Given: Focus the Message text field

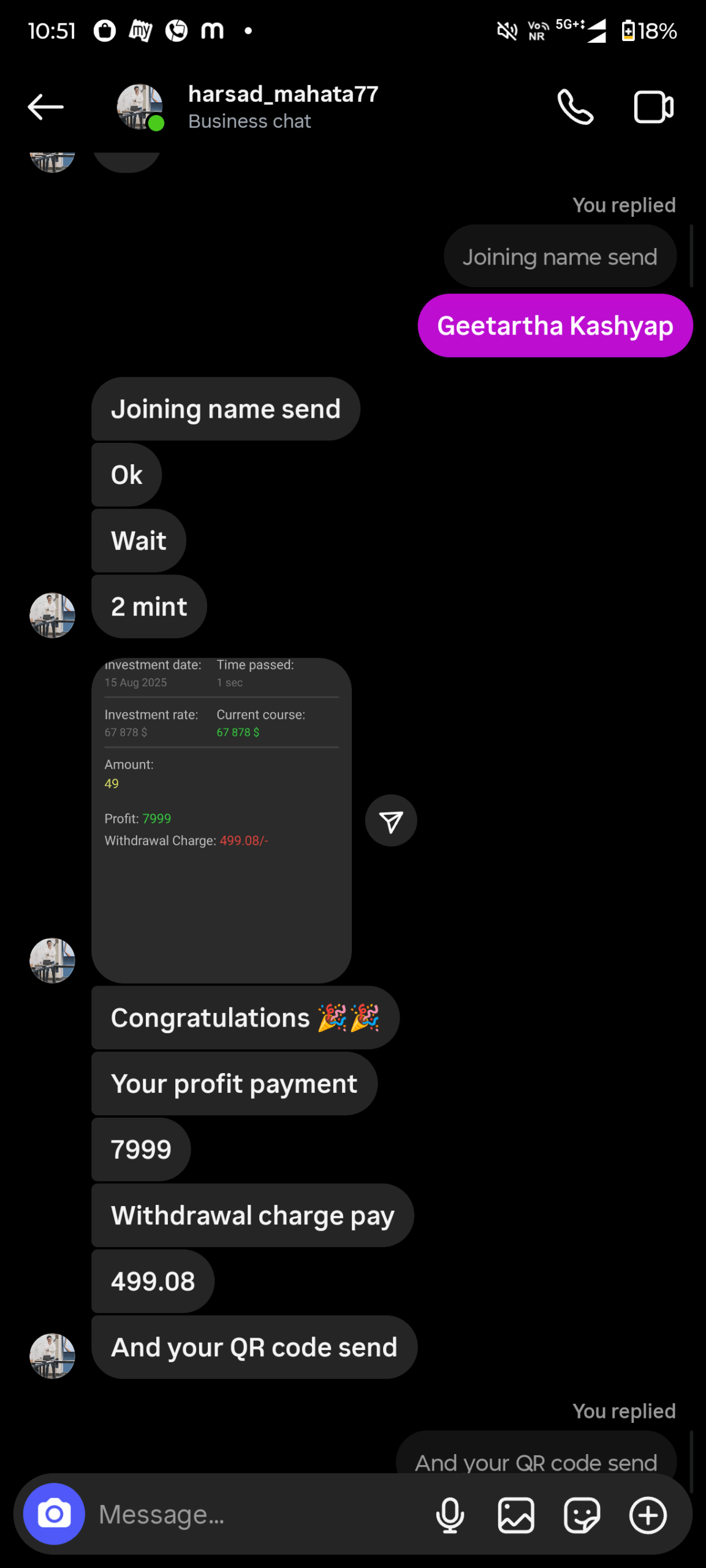Looking at the screenshot, I should point(257,1514).
